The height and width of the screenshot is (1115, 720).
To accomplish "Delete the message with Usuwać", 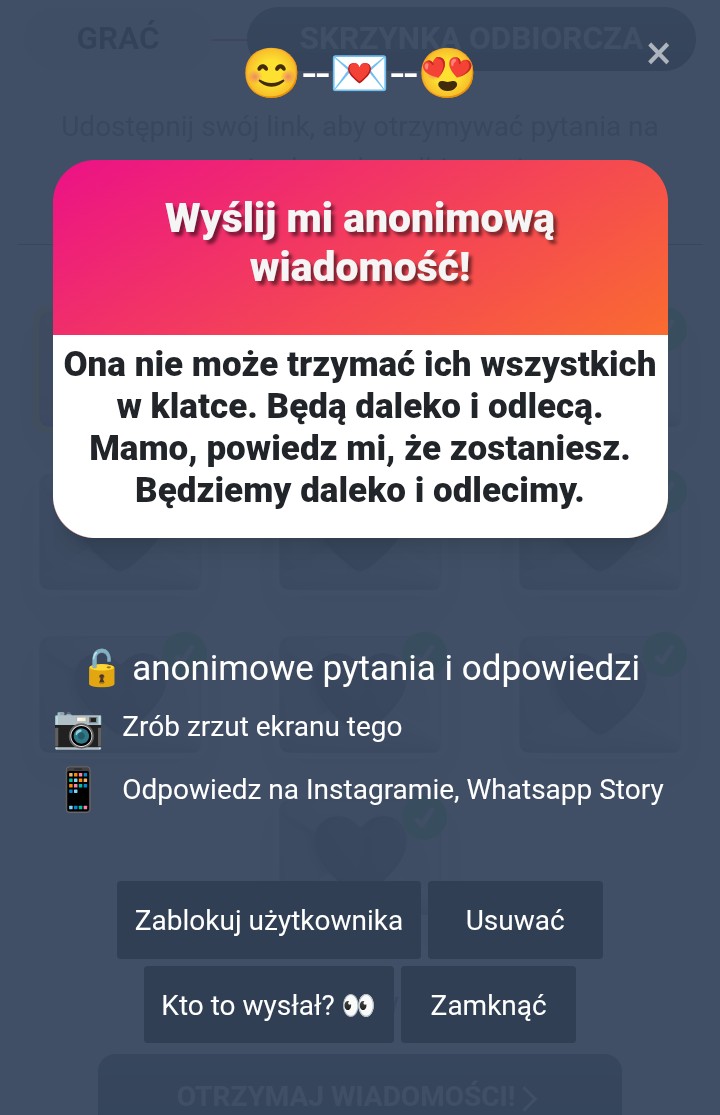I will (515, 920).
